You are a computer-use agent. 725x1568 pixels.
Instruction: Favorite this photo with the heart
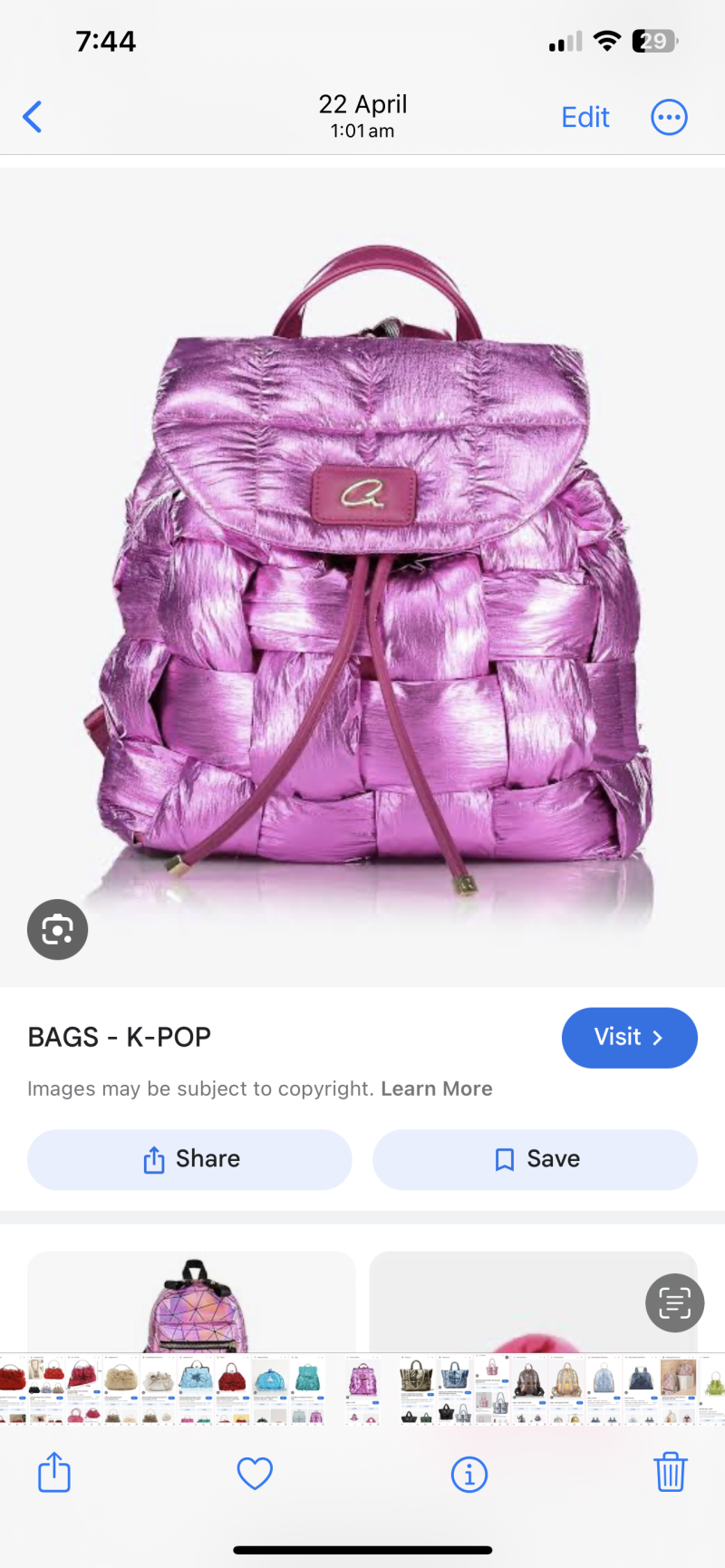(255, 1473)
